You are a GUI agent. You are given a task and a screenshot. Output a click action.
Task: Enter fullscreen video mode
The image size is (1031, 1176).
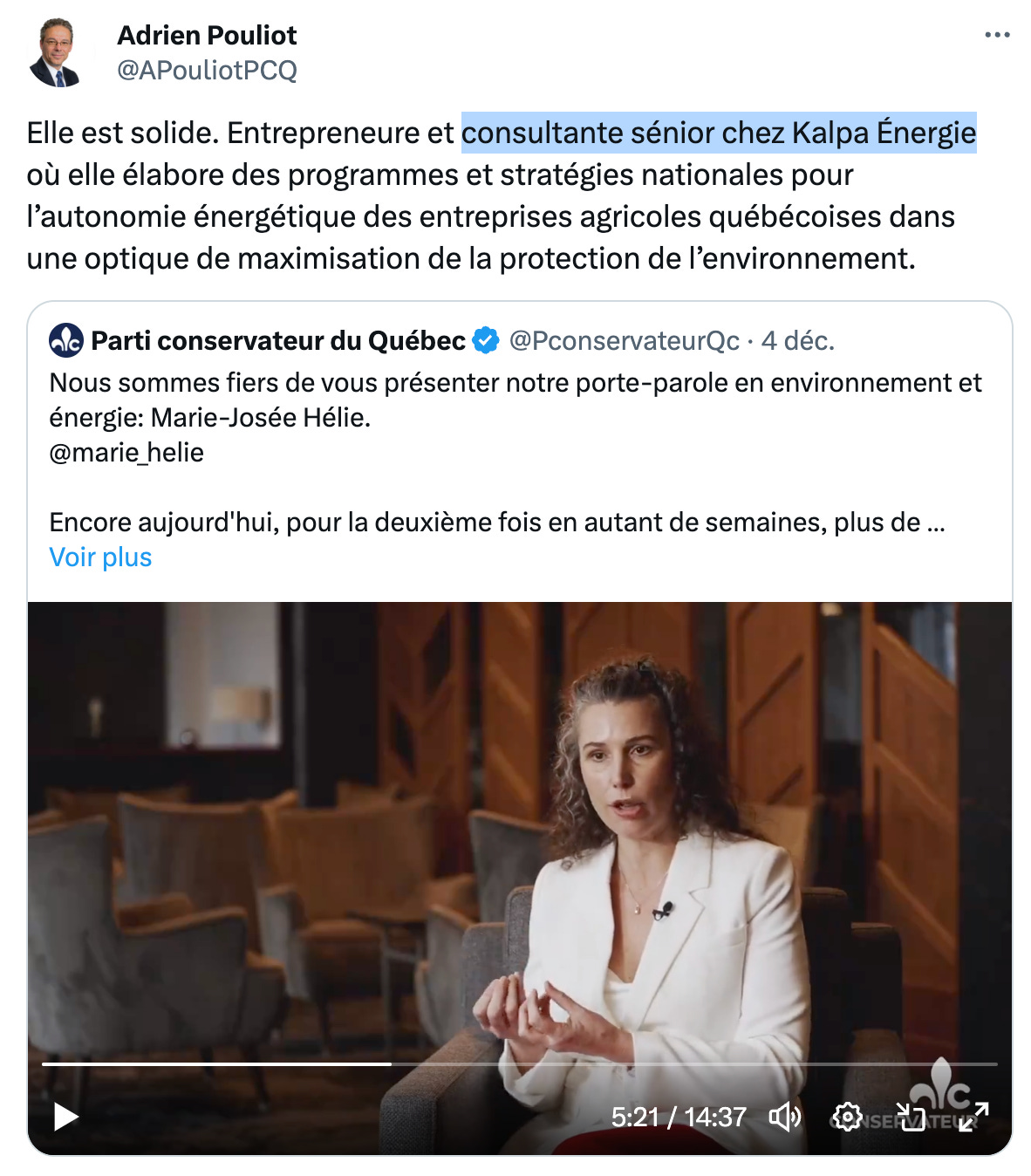(973, 1117)
